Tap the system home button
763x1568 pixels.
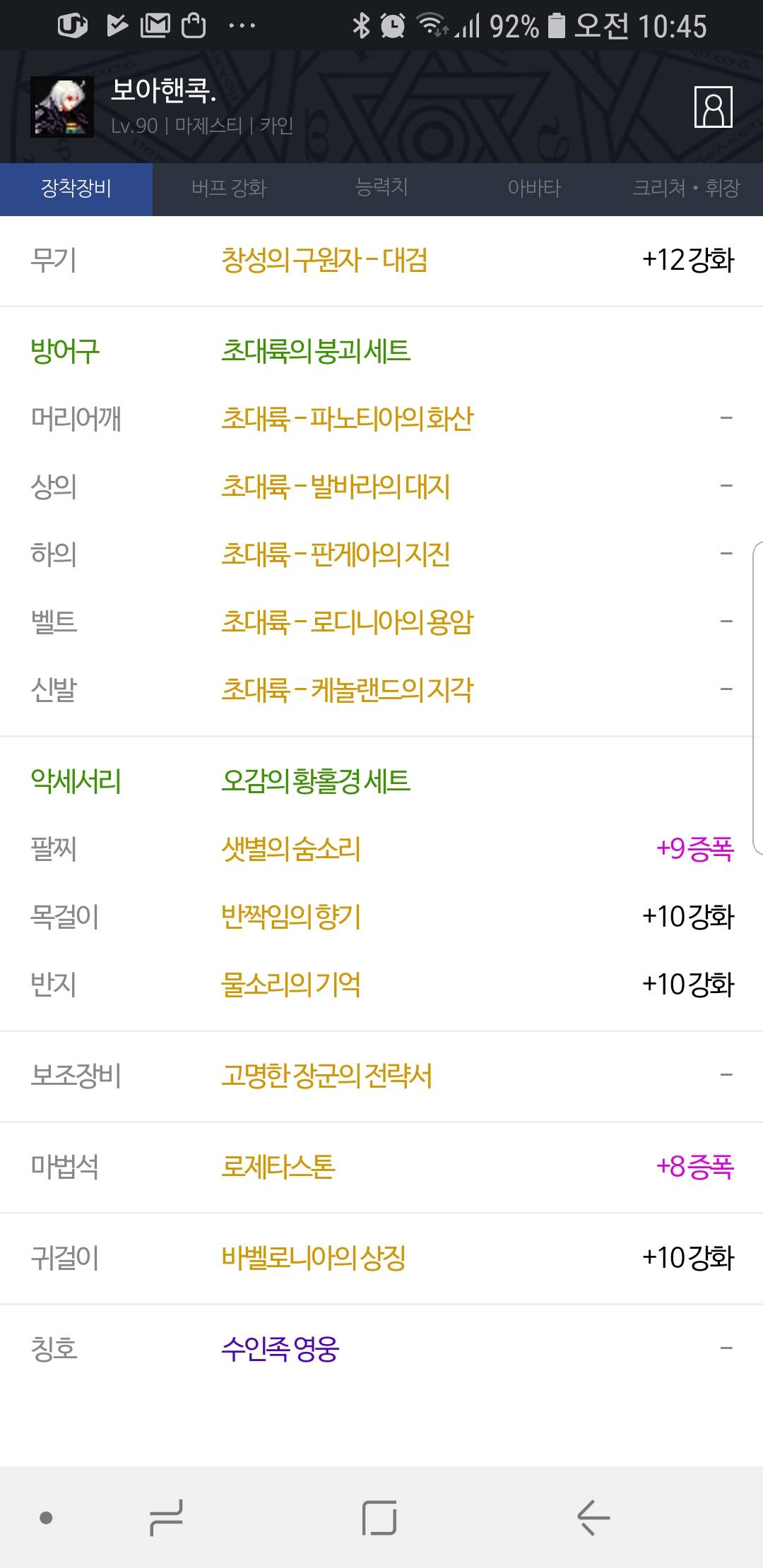click(379, 1517)
